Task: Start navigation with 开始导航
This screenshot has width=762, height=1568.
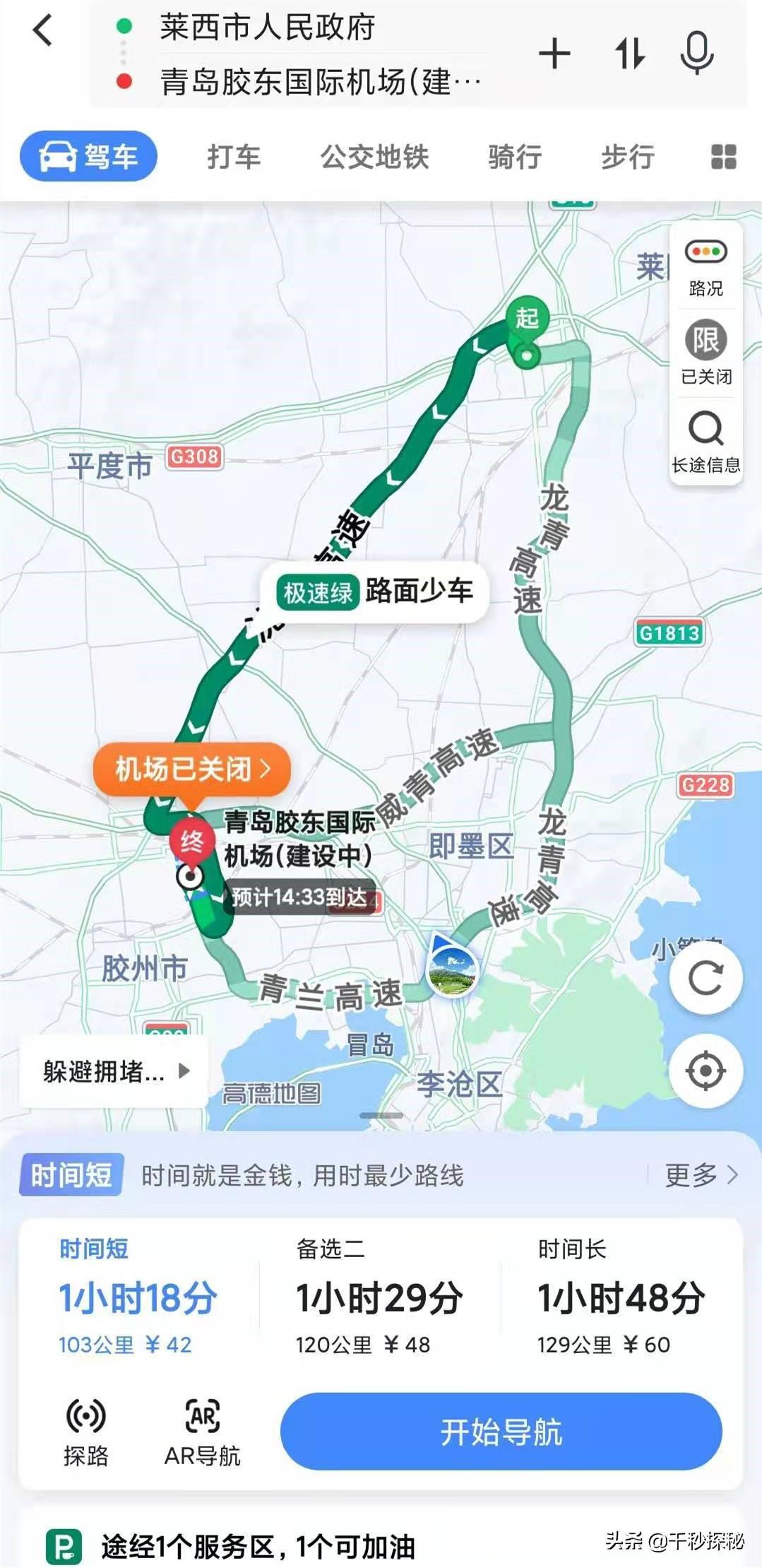Action: [501, 1432]
